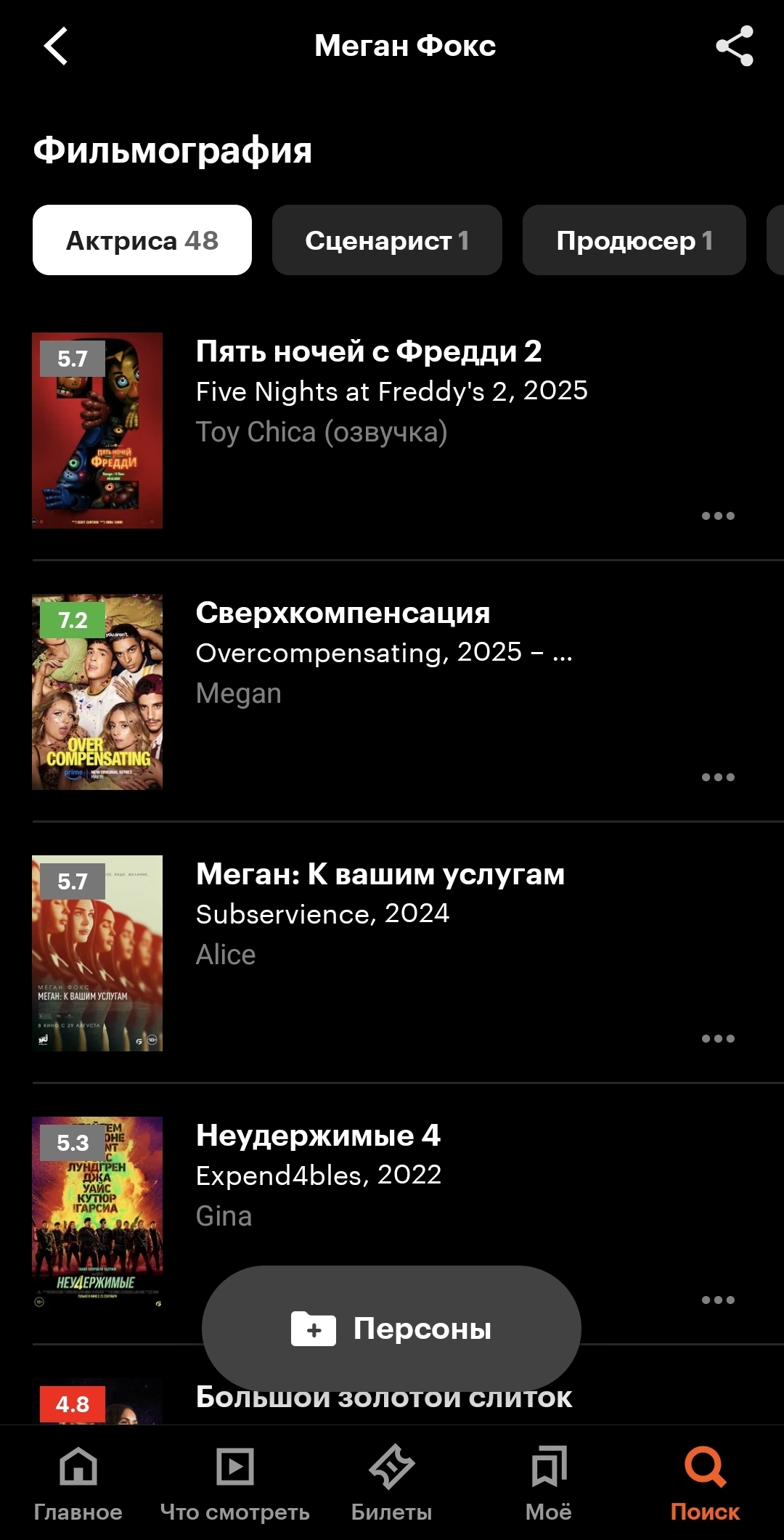784x1540 pixels.
Task: Open the Сверхкомпенсация series
Action: pyautogui.click(x=343, y=614)
